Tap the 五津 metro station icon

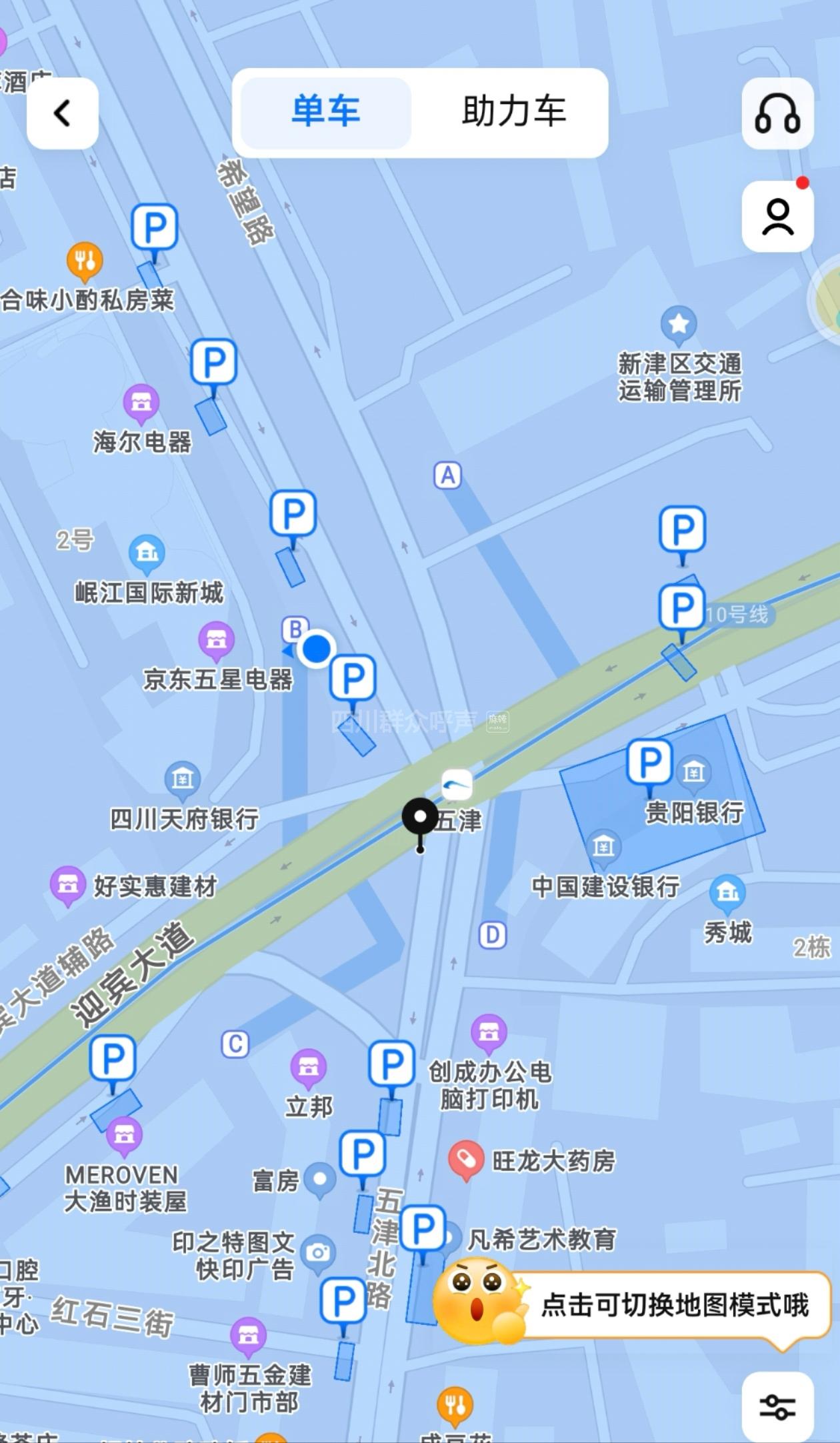pyautogui.click(x=457, y=784)
